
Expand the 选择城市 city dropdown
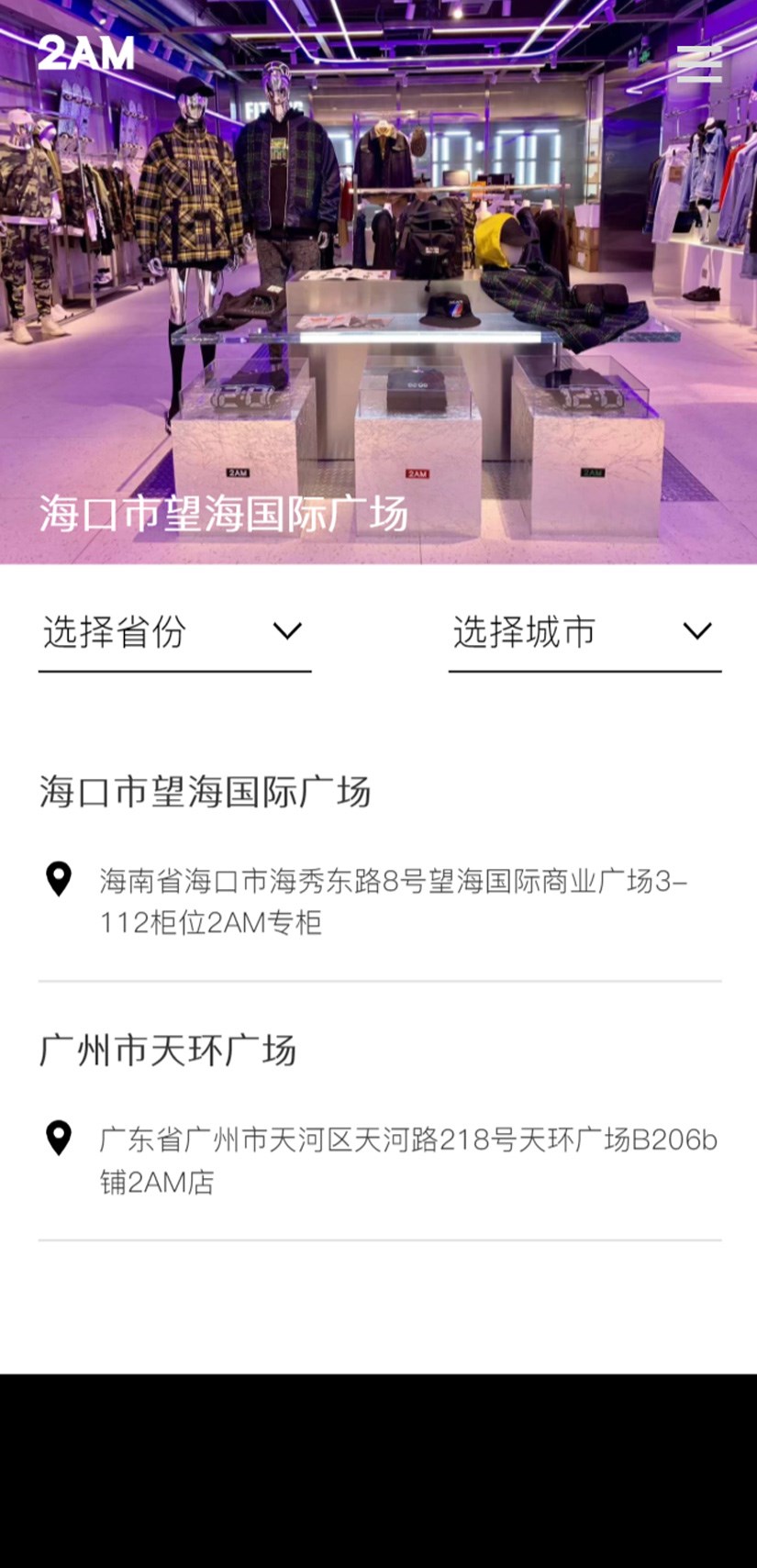point(584,632)
